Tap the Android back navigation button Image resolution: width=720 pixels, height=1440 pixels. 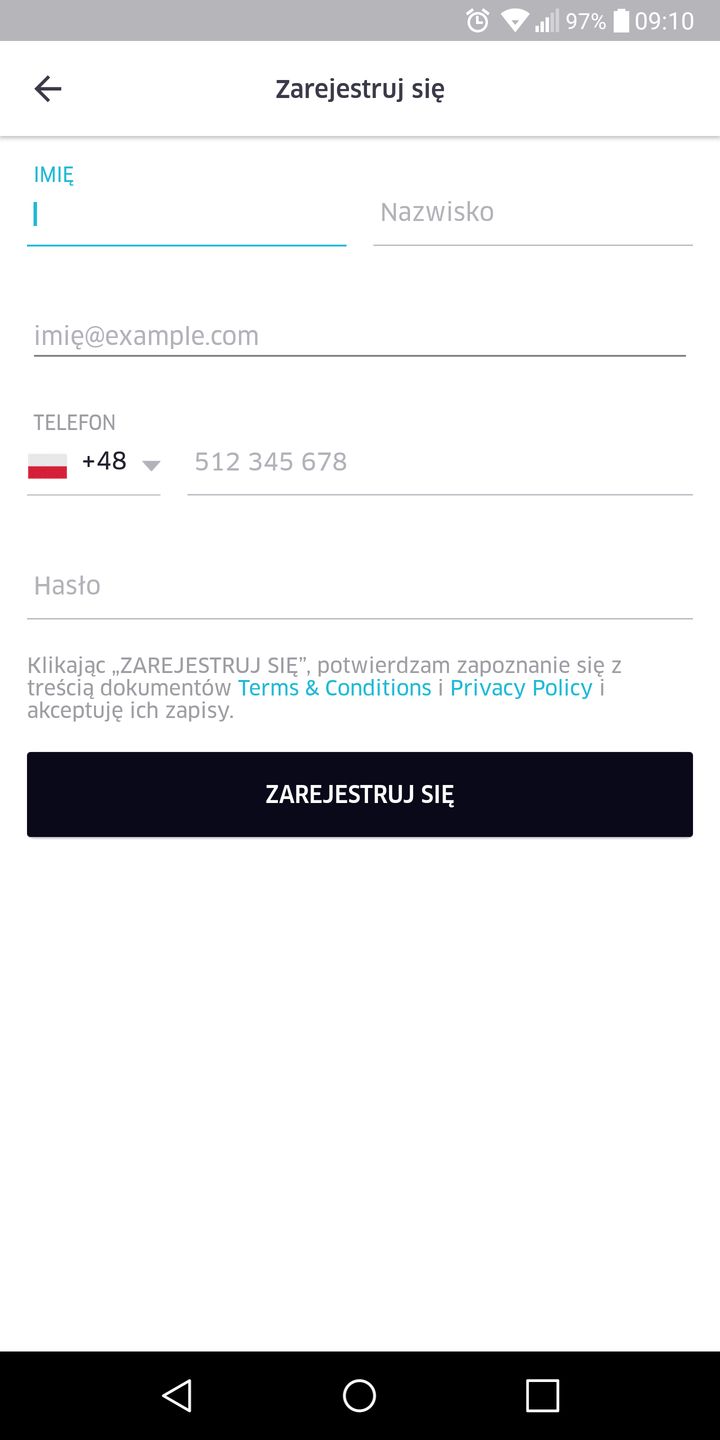point(178,1395)
